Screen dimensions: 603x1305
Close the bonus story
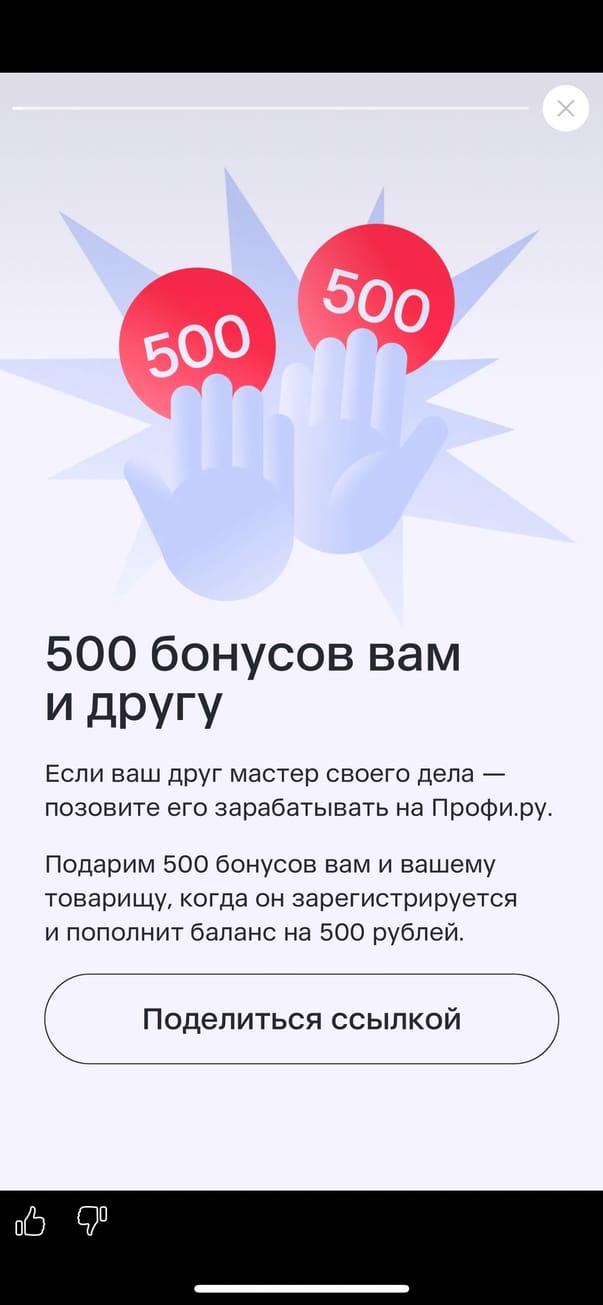click(565, 108)
